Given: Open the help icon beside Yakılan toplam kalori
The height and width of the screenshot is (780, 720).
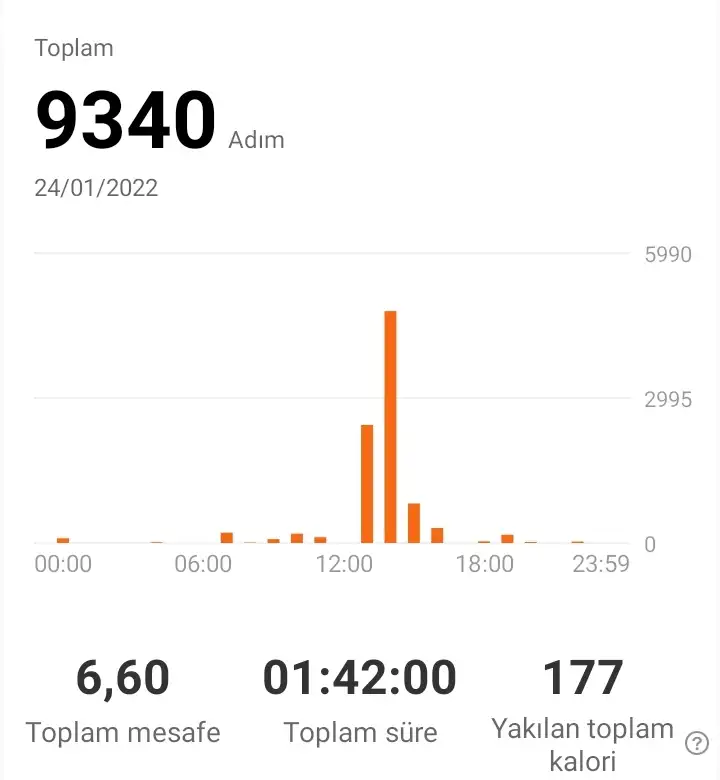Looking at the screenshot, I should tap(697, 743).
